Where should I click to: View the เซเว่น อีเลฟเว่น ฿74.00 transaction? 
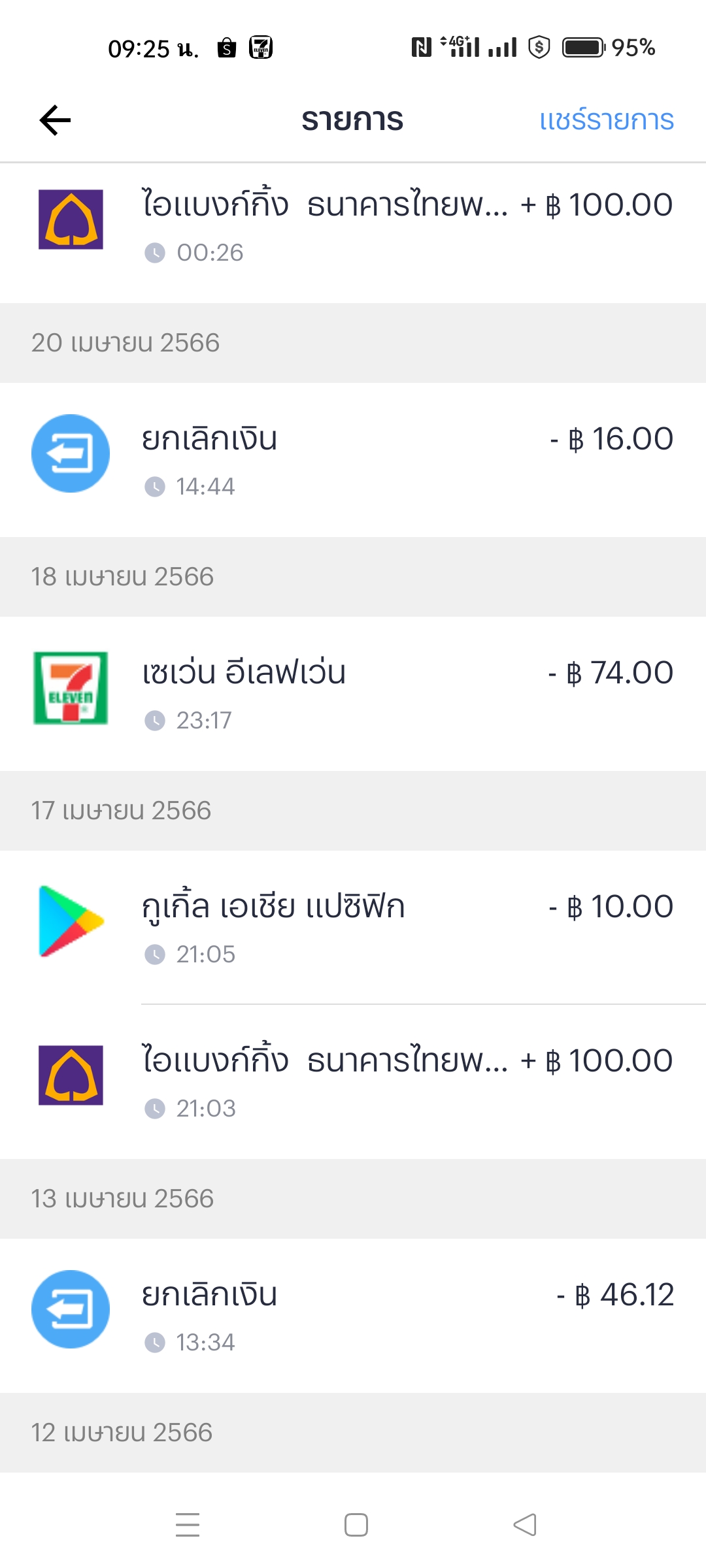[x=353, y=693]
